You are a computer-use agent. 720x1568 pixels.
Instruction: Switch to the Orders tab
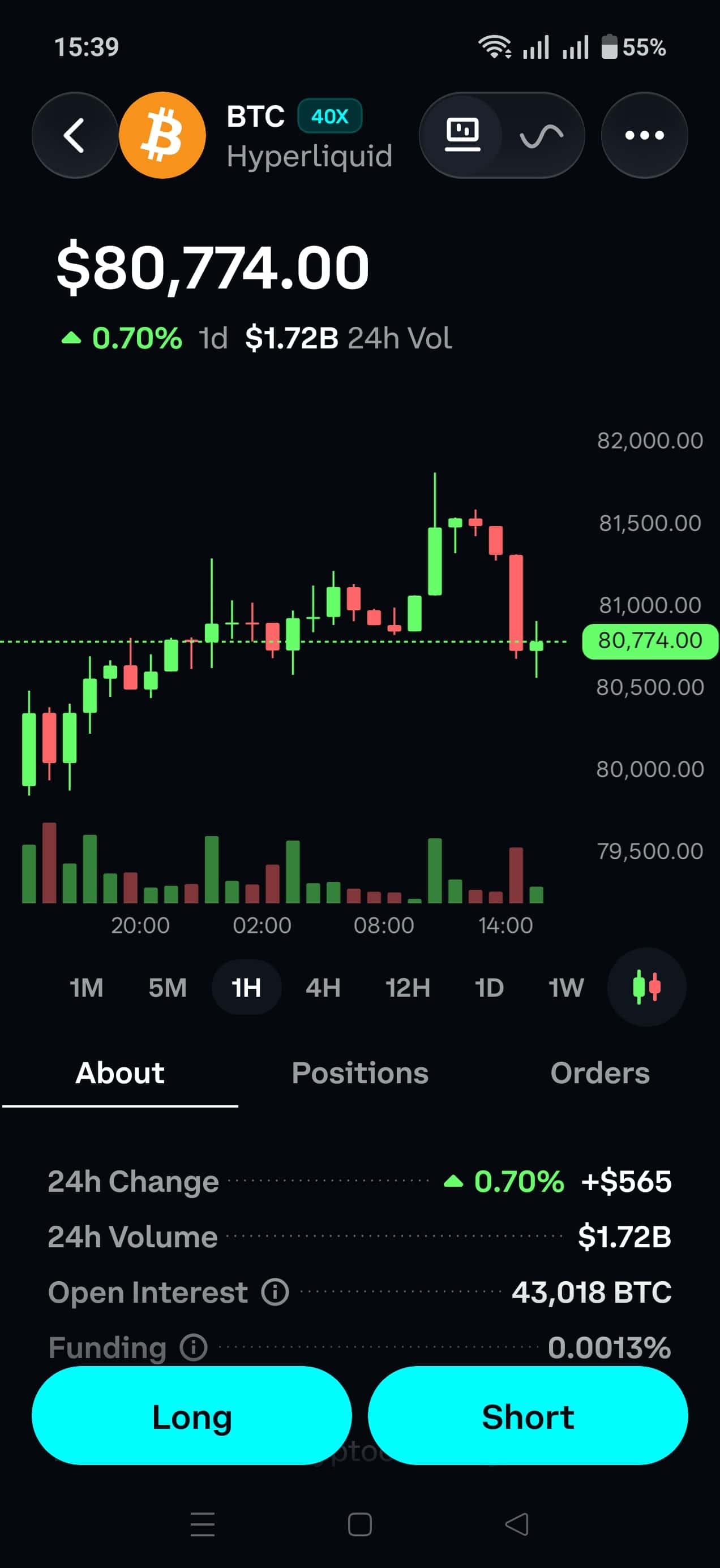tap(600, 1072)
